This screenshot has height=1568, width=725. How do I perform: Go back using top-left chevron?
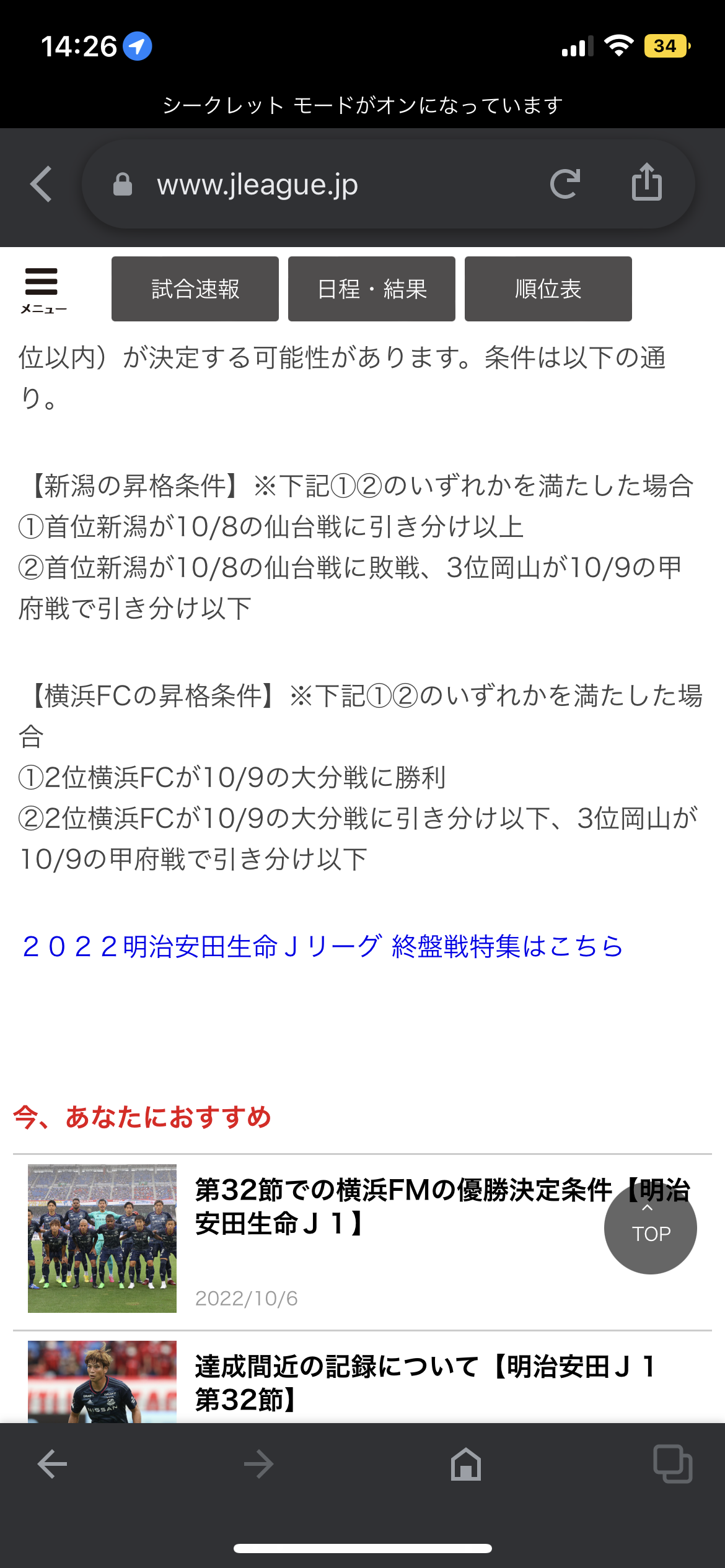pyautogui.click(x=42, y=184)
